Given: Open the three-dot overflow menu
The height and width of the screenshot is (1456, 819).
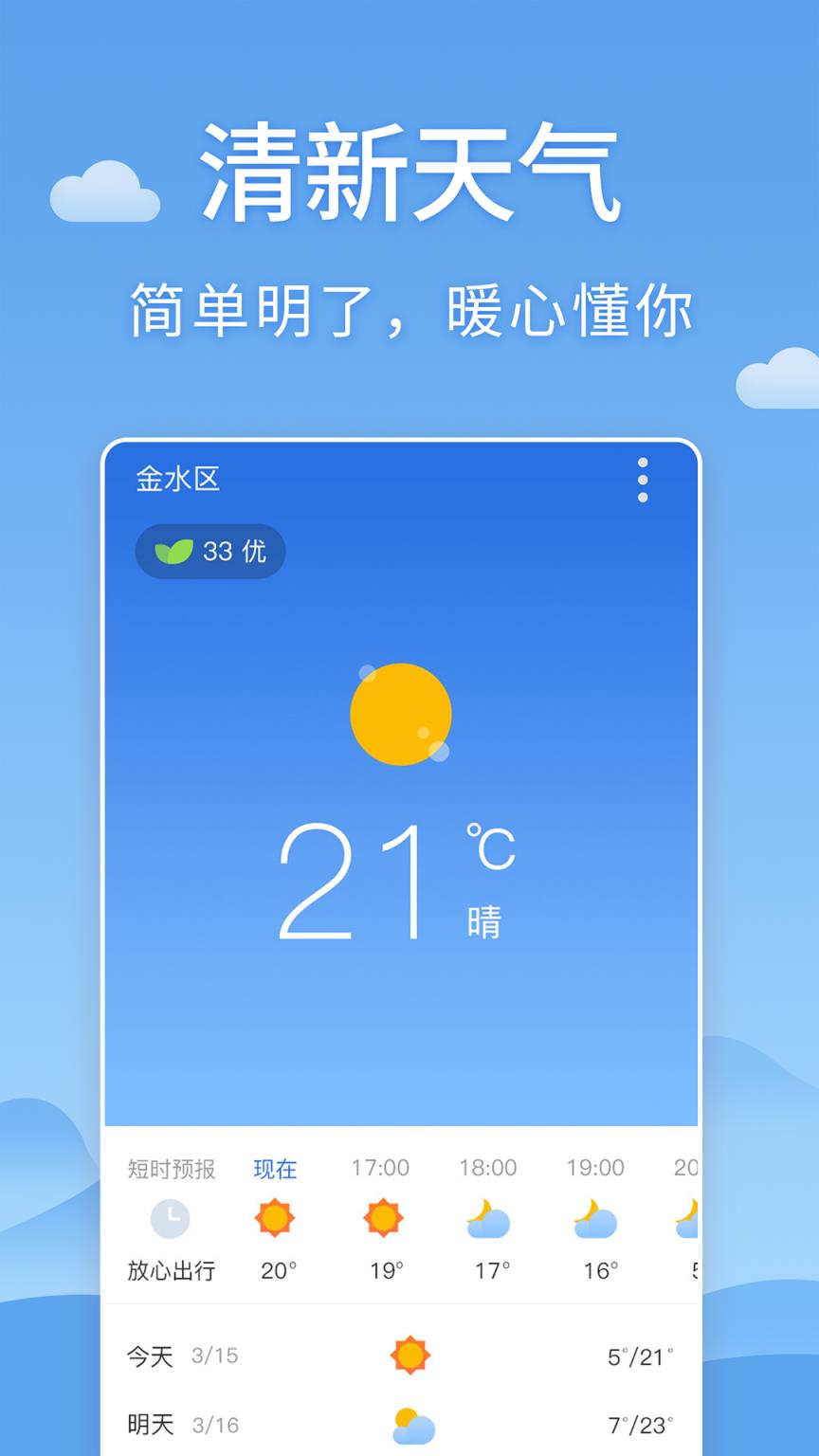Looking at the screenshot, I should click(x=644, y=480).
